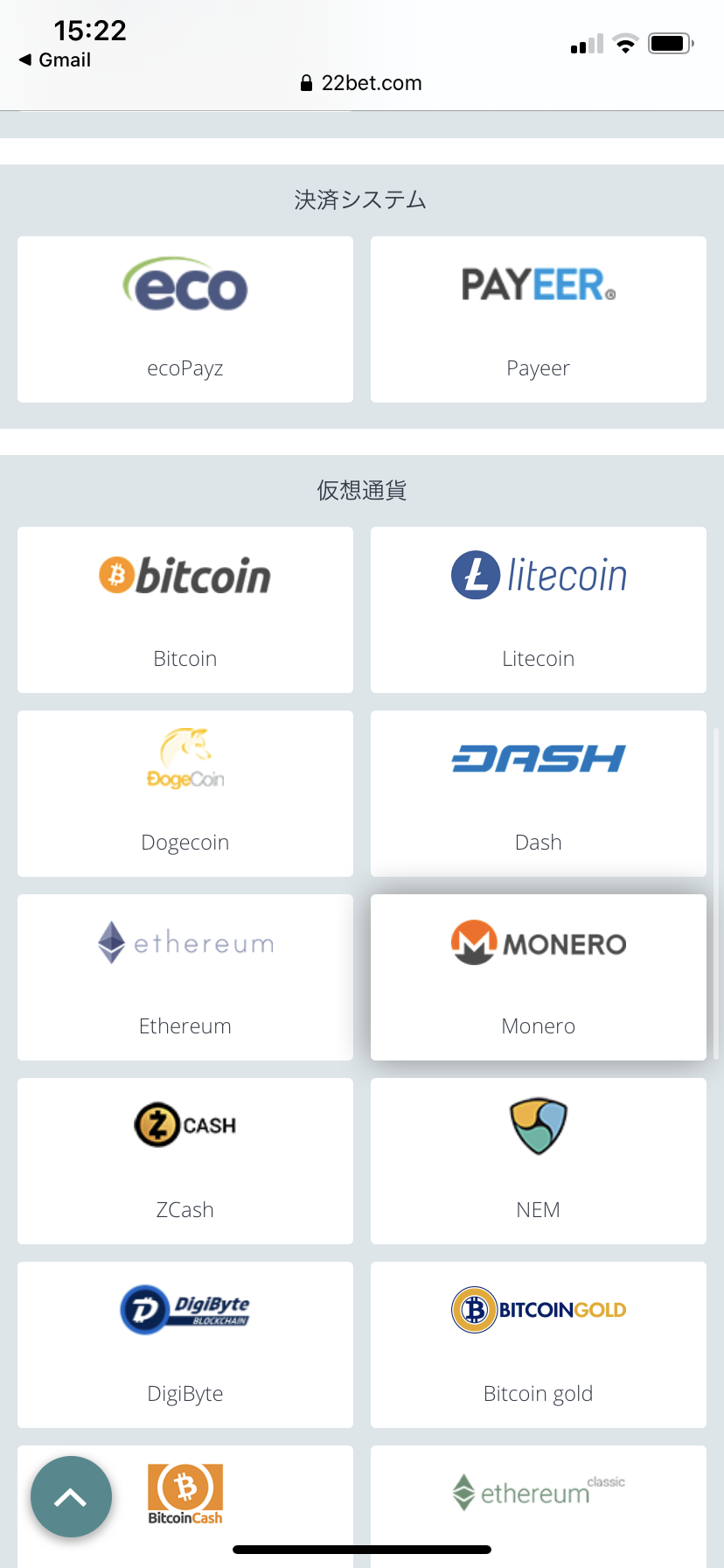The width and height of the screenshot is (724, 1568).
Task: Tap the 22bet.com address bar
Action: coord(362,83)
